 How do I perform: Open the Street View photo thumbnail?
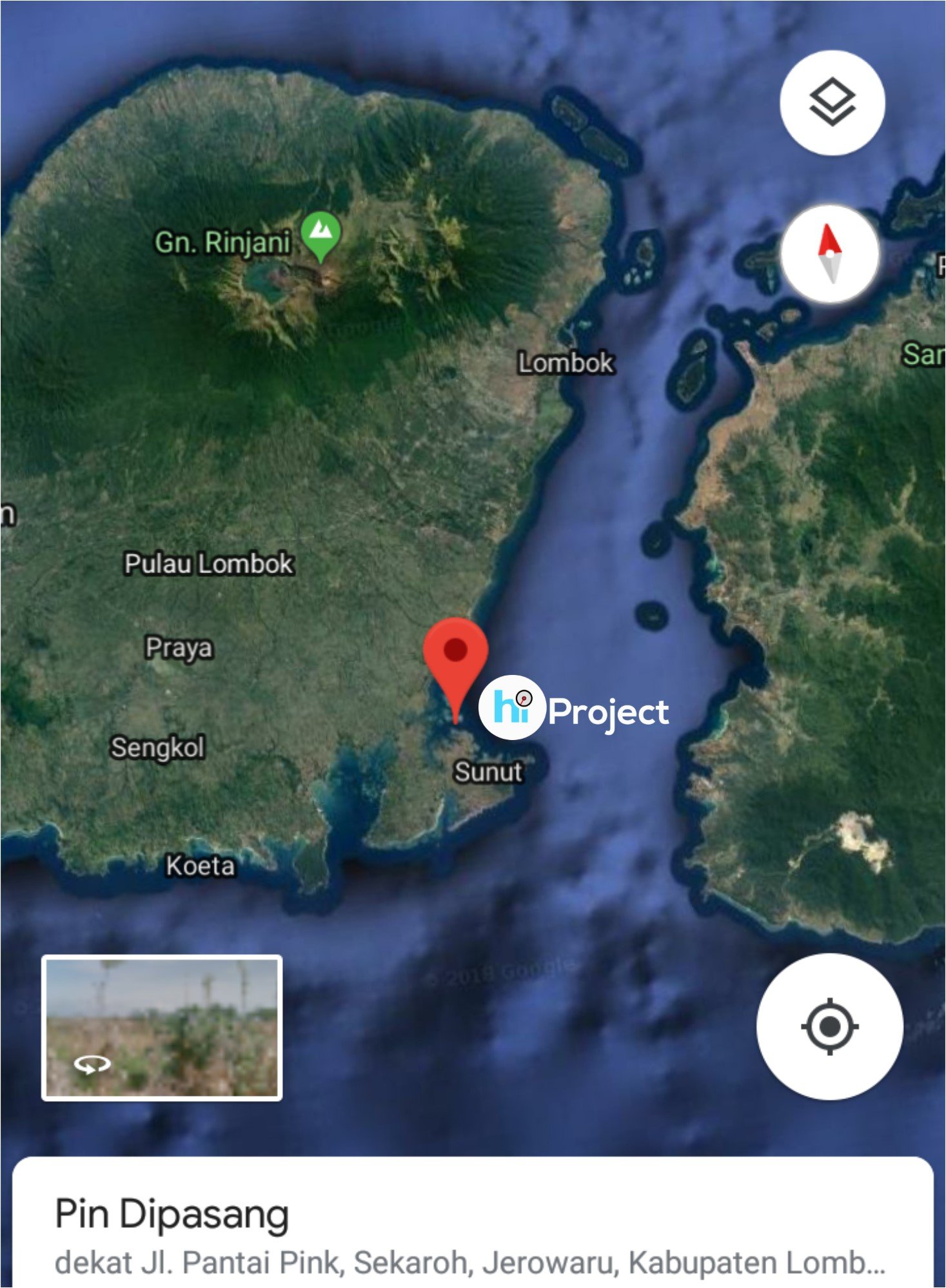162,1028
